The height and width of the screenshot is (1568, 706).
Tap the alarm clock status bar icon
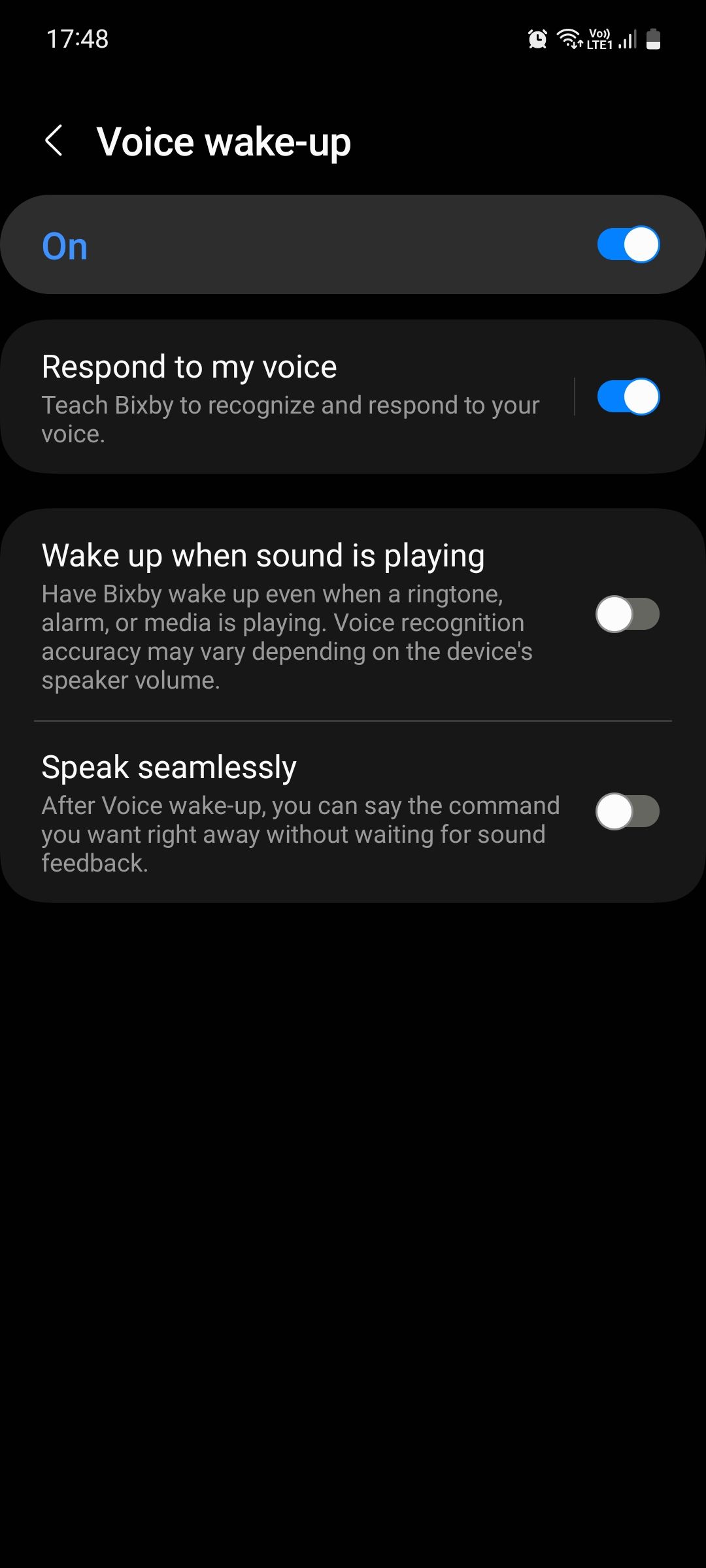[x=536, y=39]
